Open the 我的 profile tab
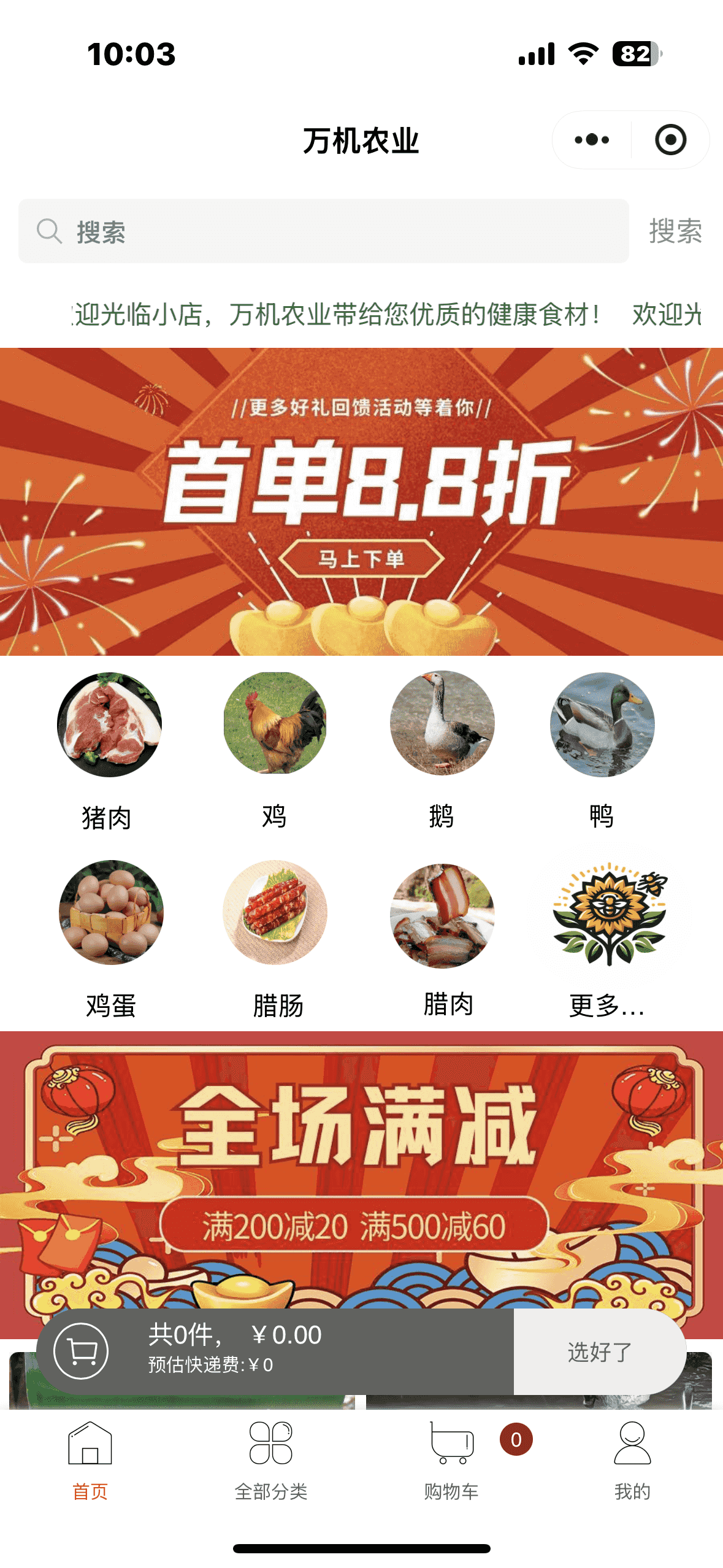The height and width of the screenshot is (1568, 723). click(632, 1460)
